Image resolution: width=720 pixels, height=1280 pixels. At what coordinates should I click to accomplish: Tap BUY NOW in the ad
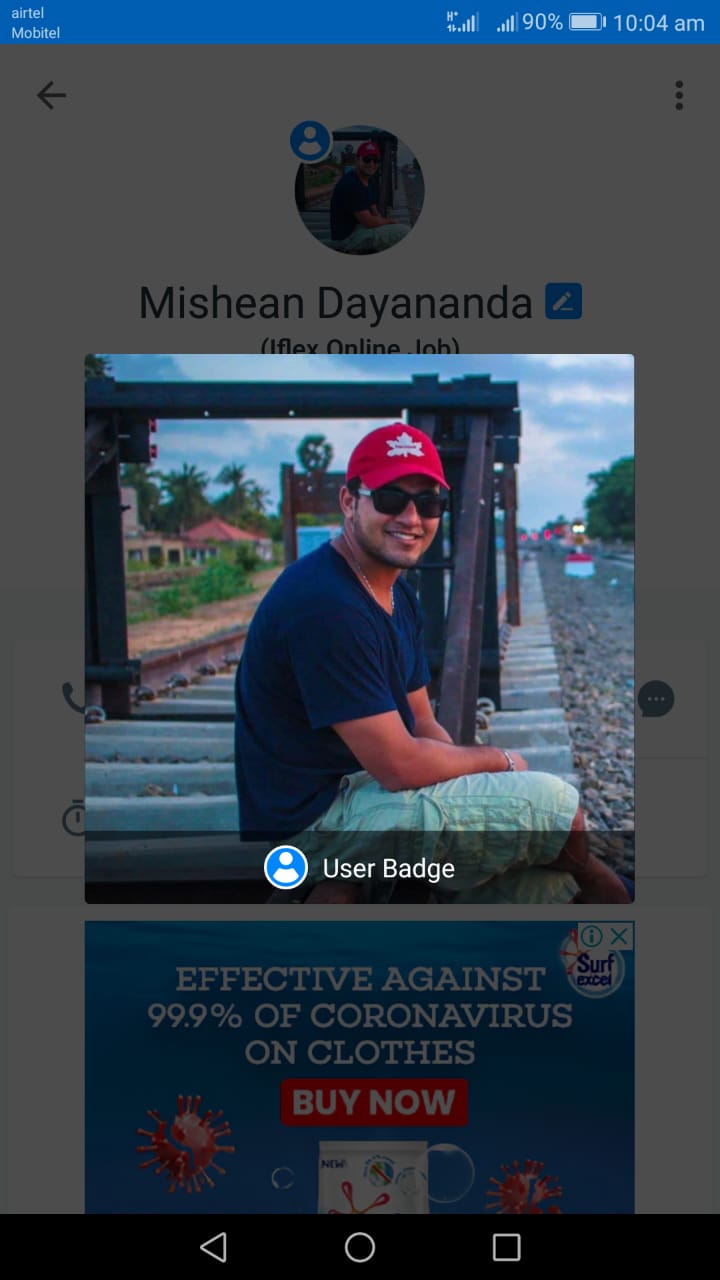click(x=374, y=1102)
